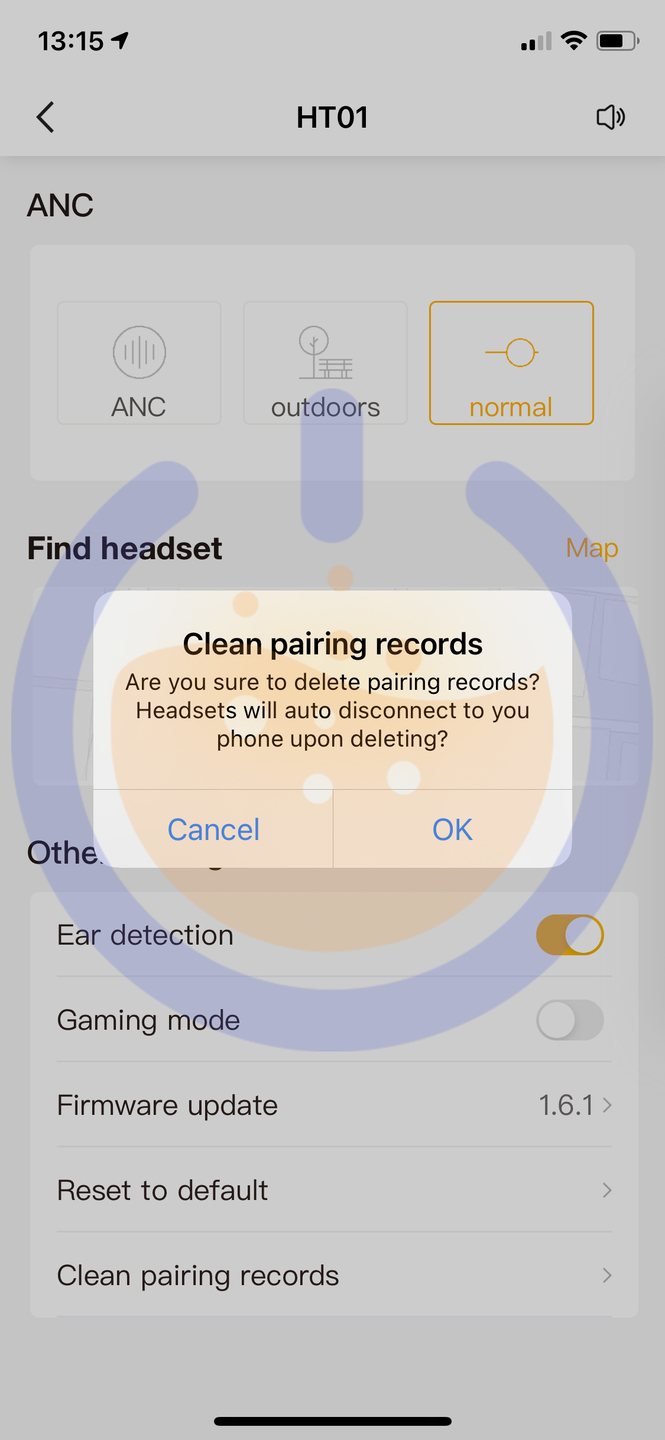Choose normal mode
This screenshot has width=665, height=1440.
point(511,363)
